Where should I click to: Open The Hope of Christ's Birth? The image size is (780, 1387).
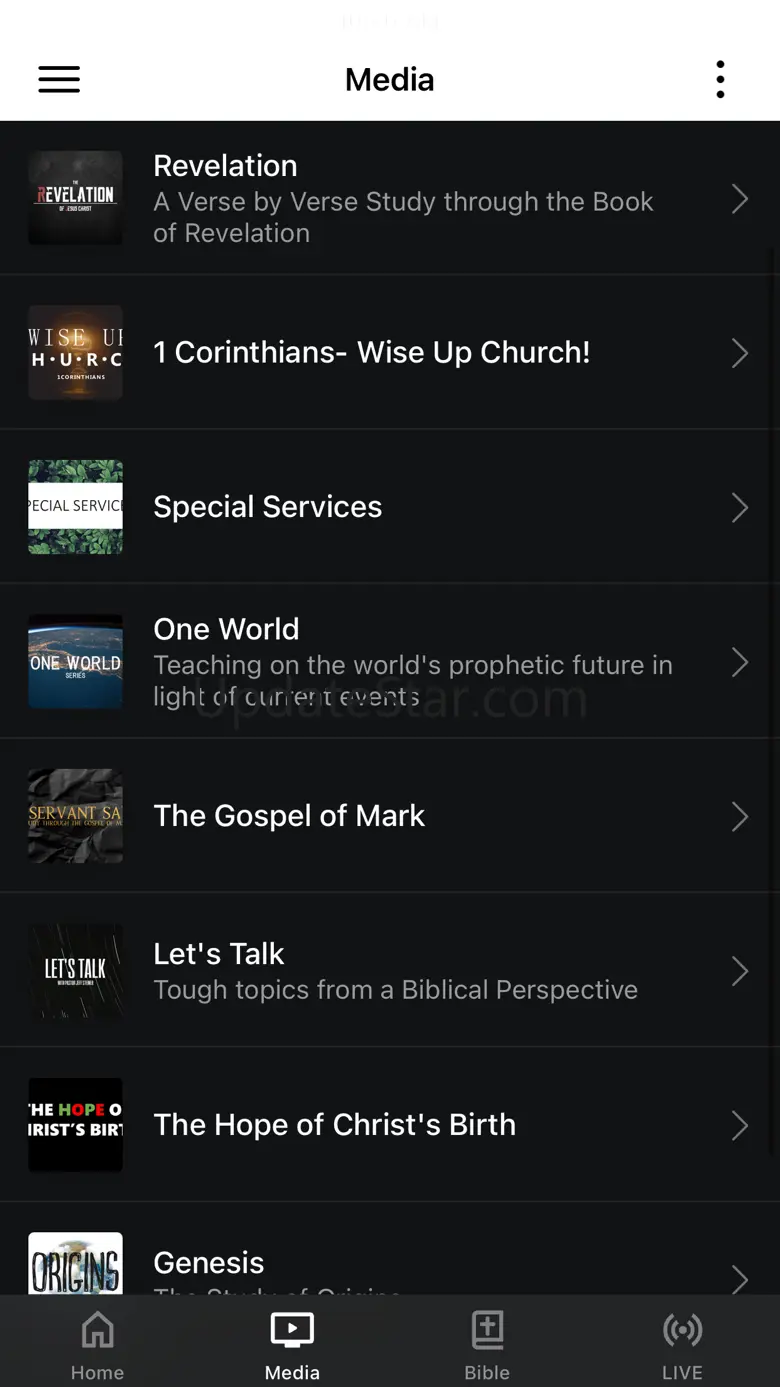[x=390, y=1125]
